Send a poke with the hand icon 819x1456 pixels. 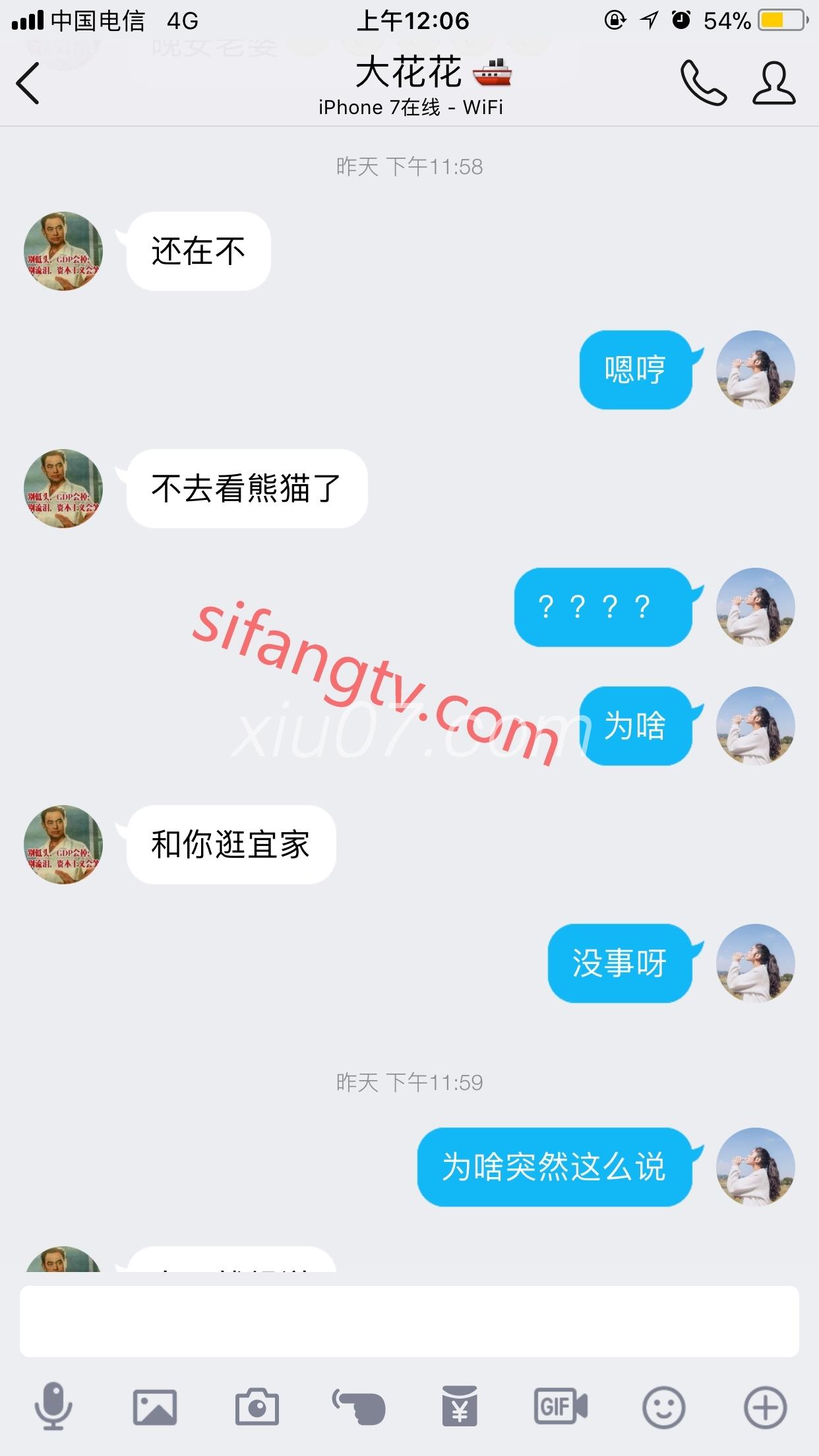click(x=359, y=1407)
